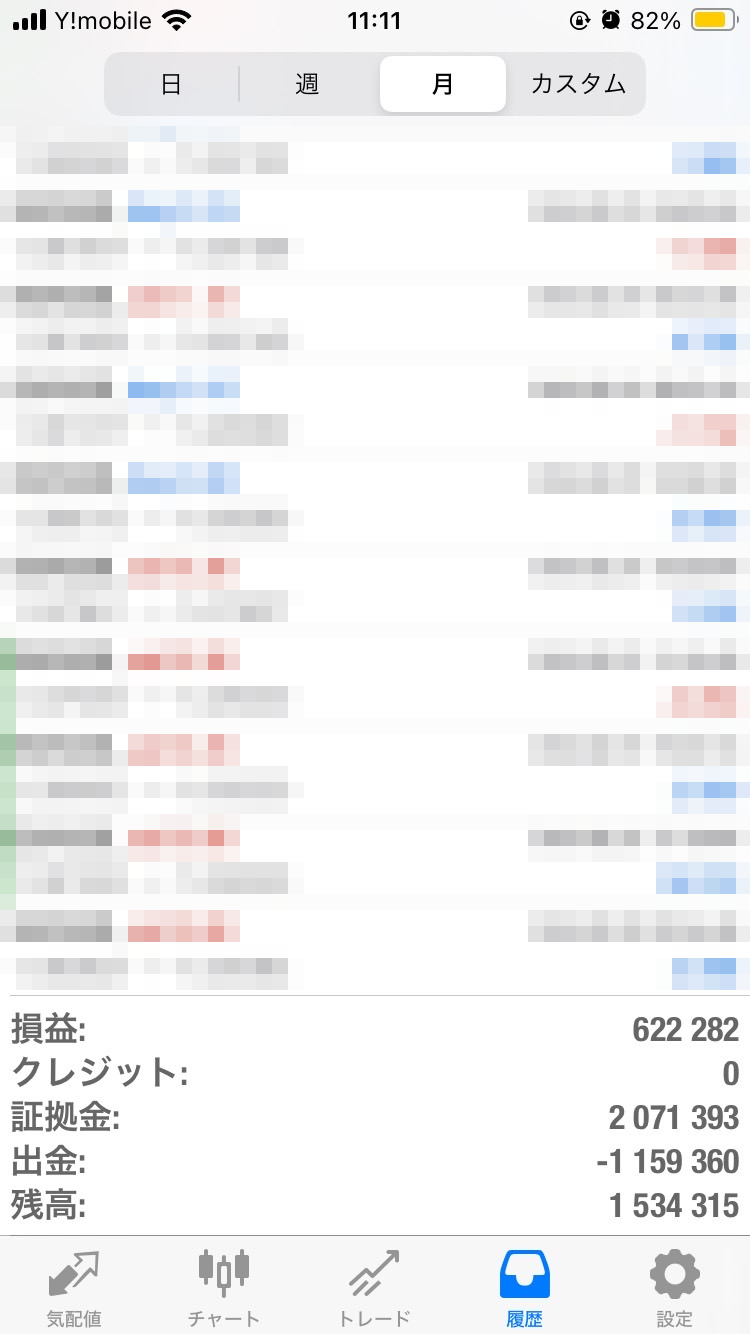Open 設定 settings

coord(674,1286)
